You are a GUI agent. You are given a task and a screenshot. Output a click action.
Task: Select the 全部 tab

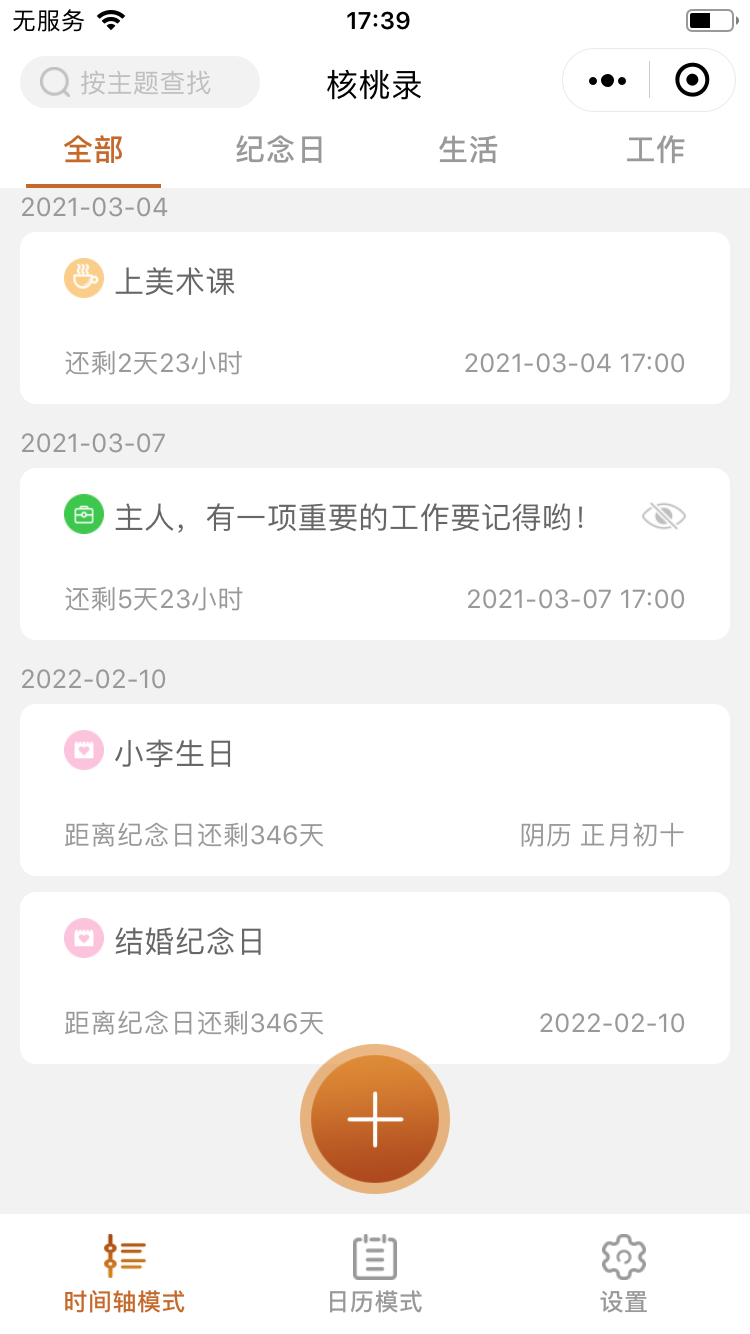[94, 150]
